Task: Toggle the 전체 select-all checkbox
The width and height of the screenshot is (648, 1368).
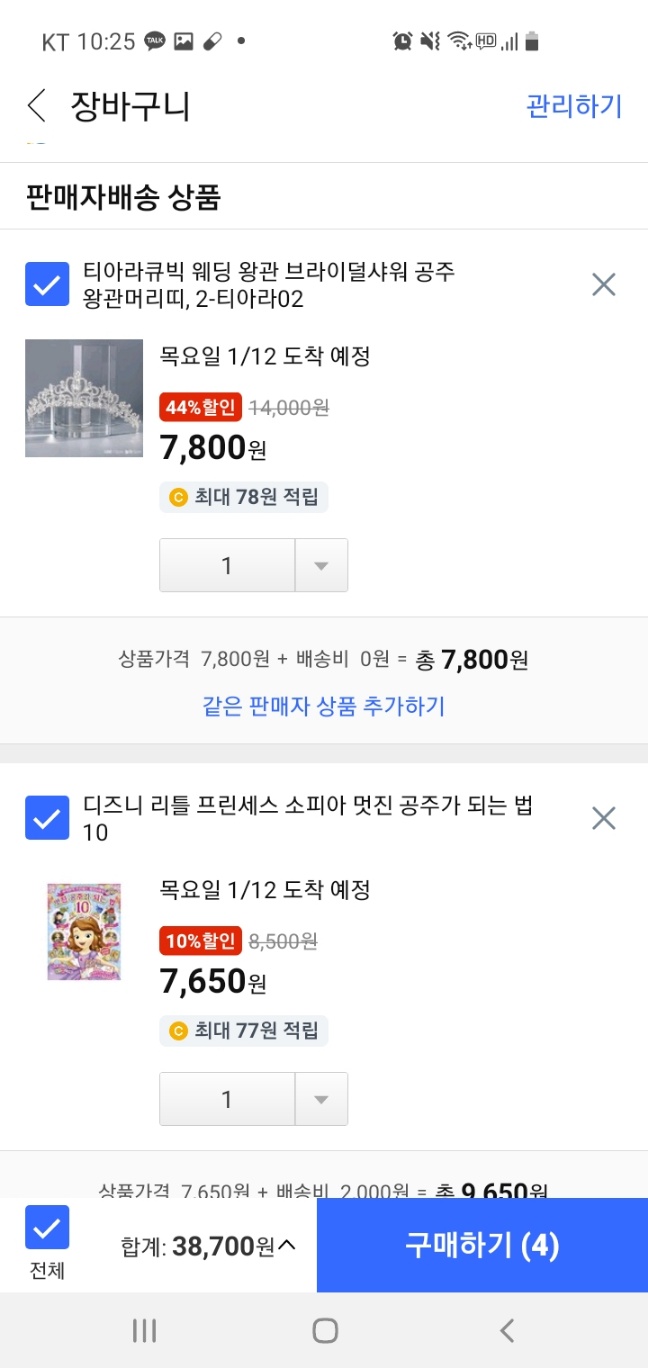Action: click(x=47, y=1228)
